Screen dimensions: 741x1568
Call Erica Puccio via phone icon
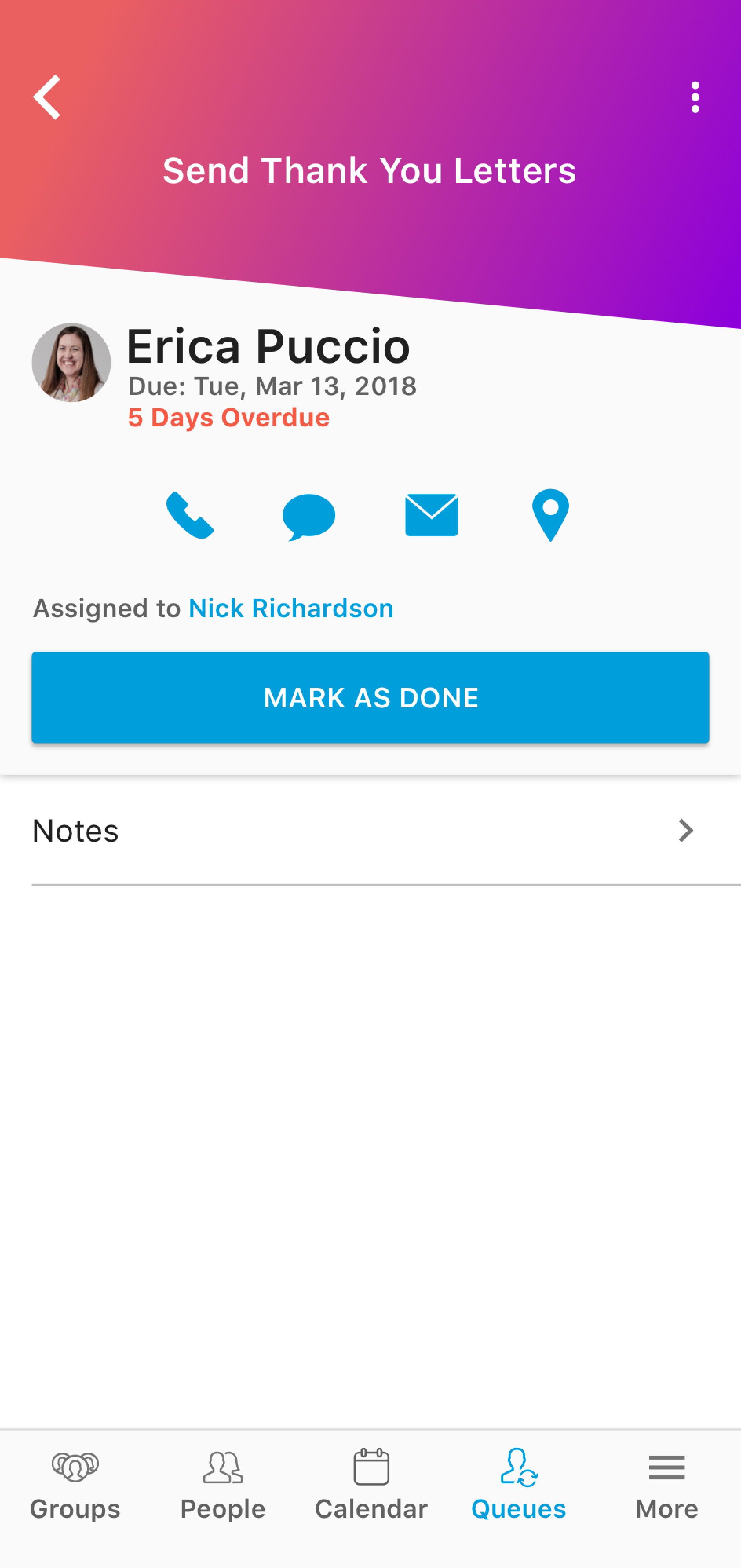coord(190,515)
